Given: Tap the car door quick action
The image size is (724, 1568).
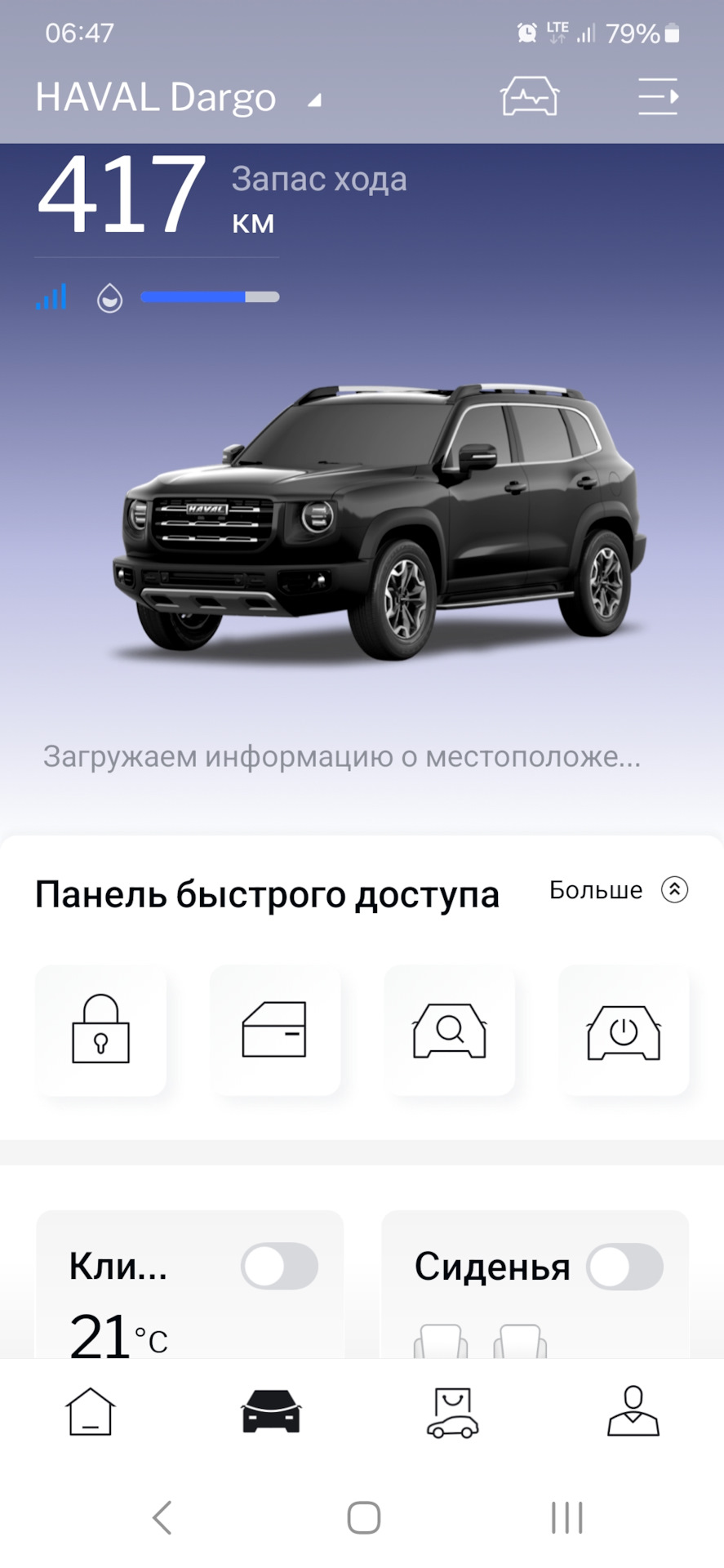Looking at the screenshot, I should pos(275,1030).
